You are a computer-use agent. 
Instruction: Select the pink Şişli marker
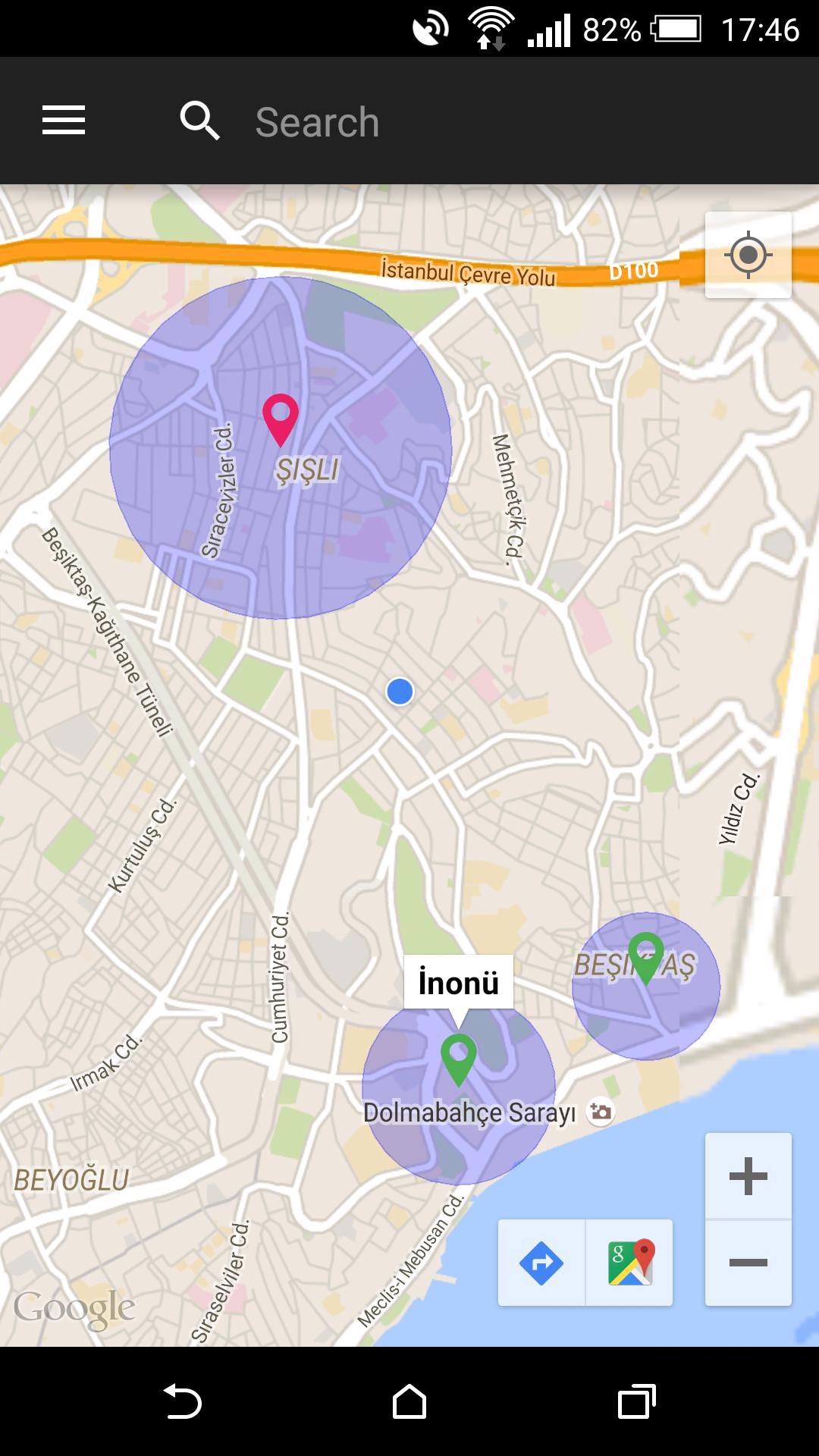coord(281,416)
